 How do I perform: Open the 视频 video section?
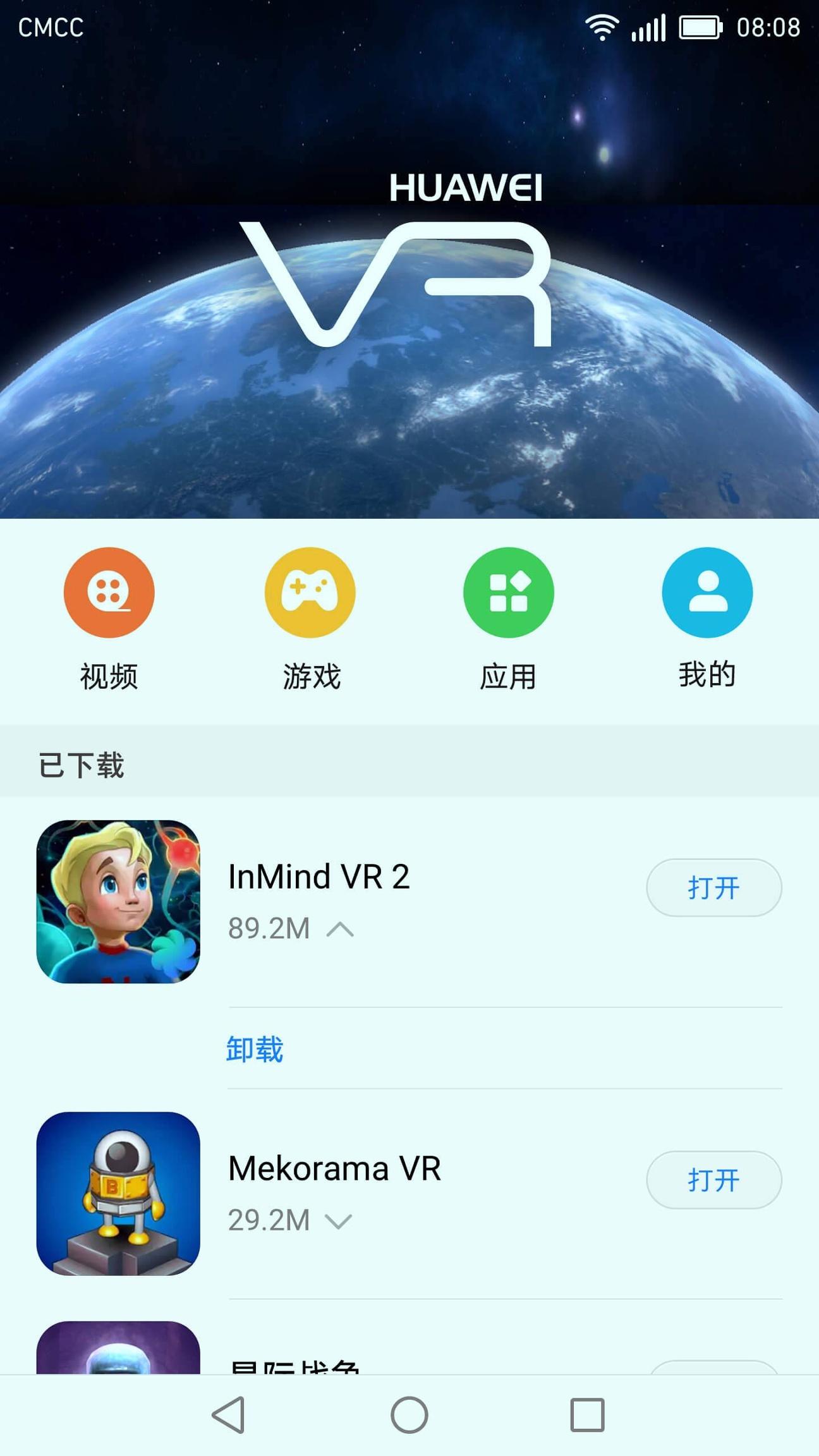point(109,593)
